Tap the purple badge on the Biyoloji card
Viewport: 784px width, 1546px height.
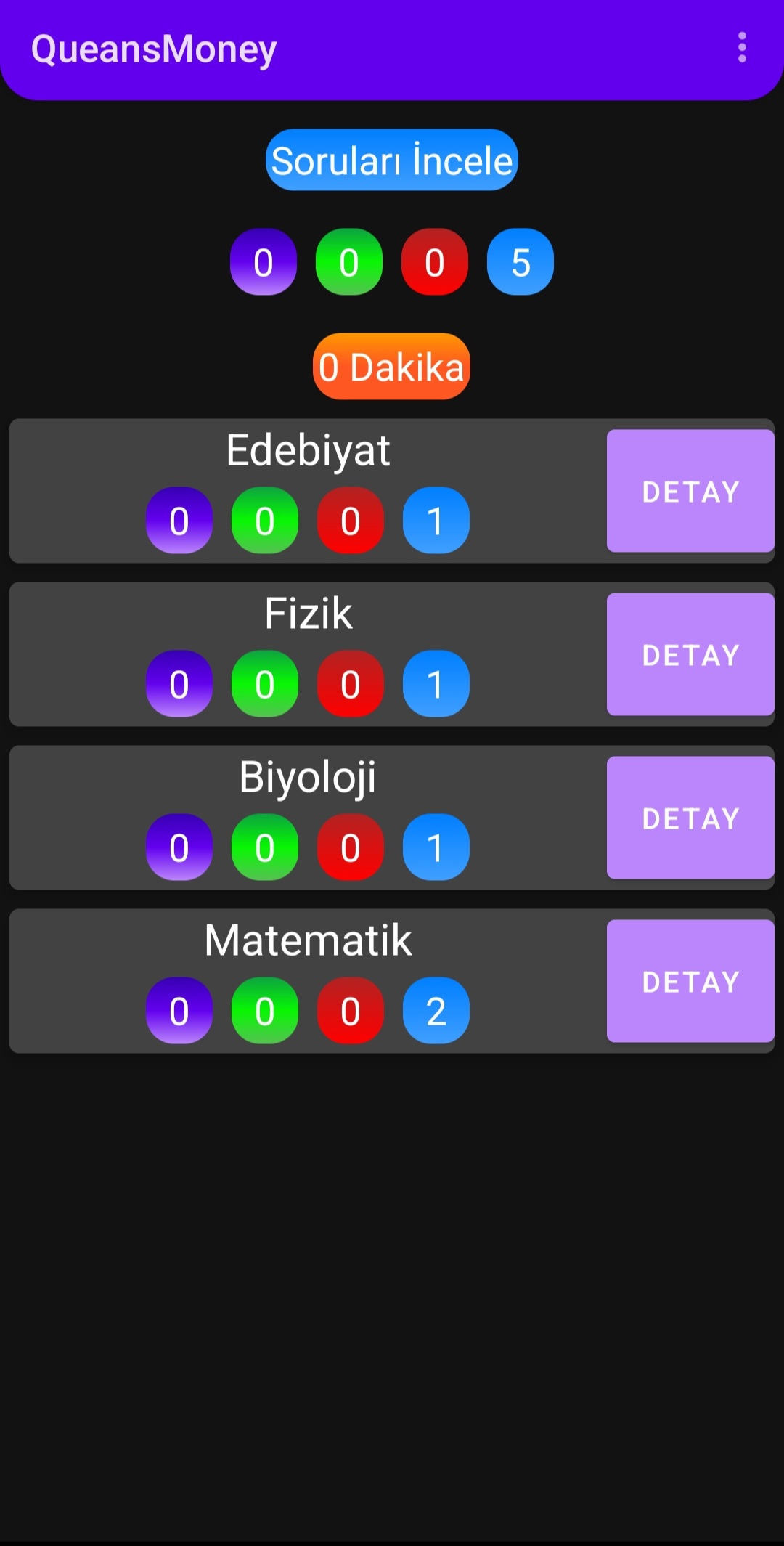pos(179,845)
